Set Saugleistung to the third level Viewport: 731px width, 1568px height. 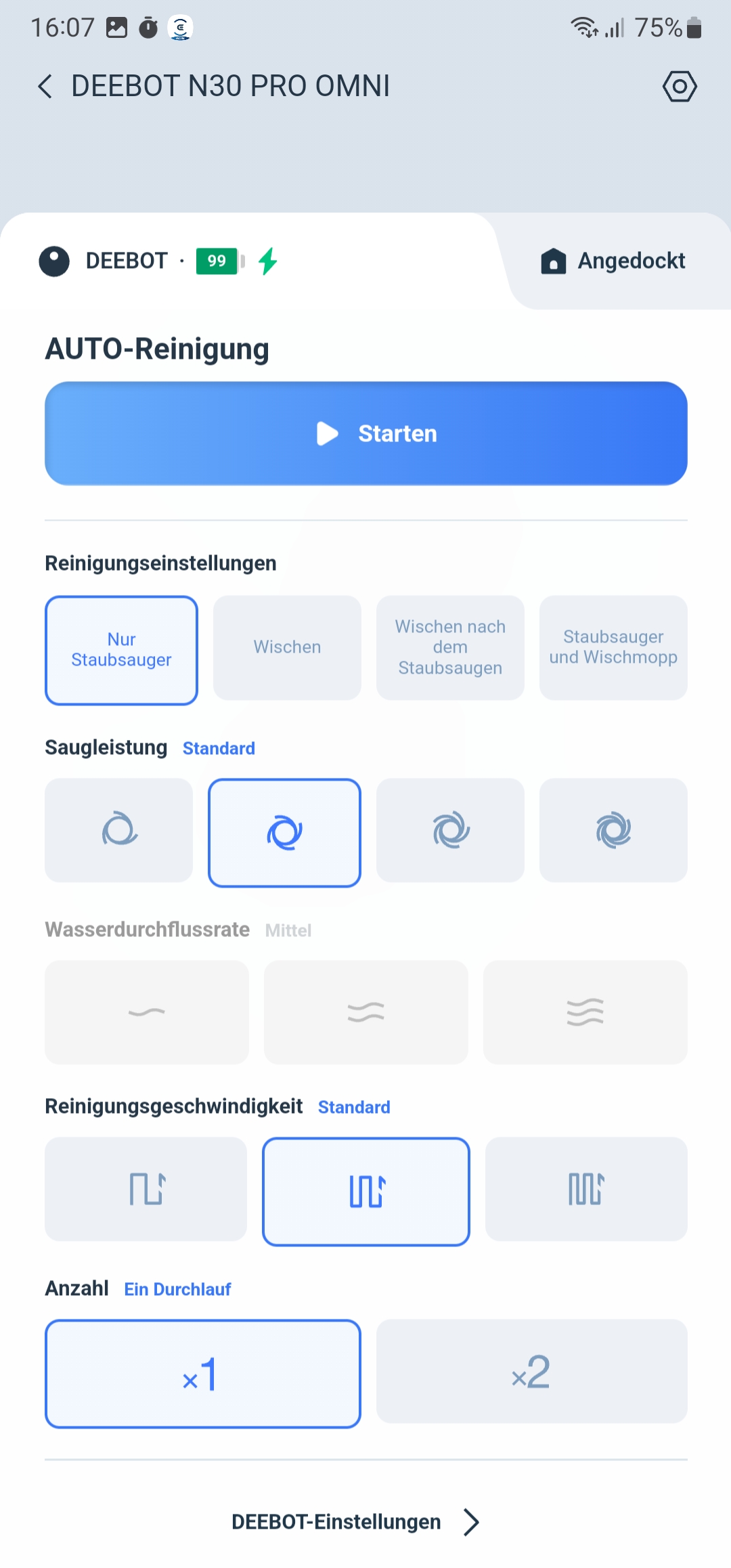click(x=450, y=830)
